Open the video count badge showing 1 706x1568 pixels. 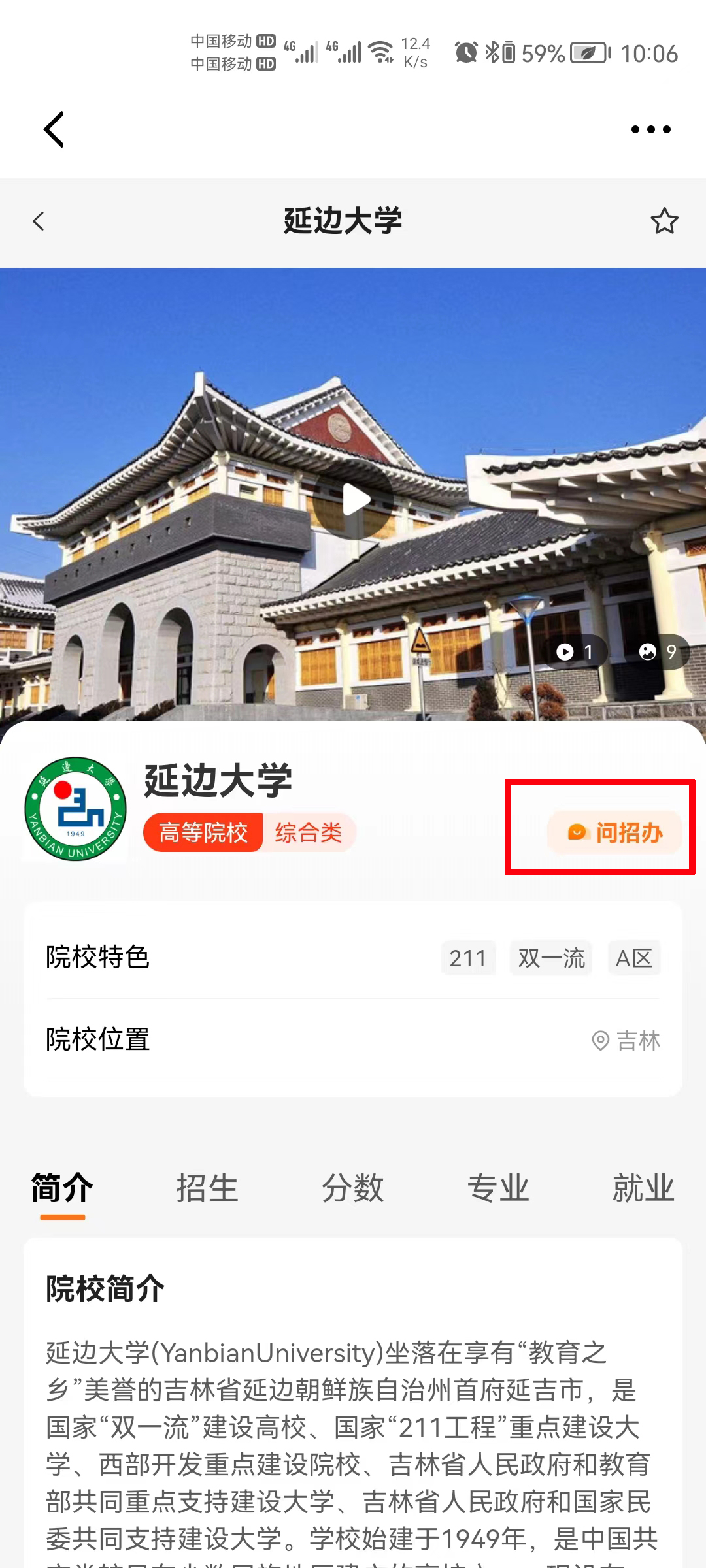575,651
